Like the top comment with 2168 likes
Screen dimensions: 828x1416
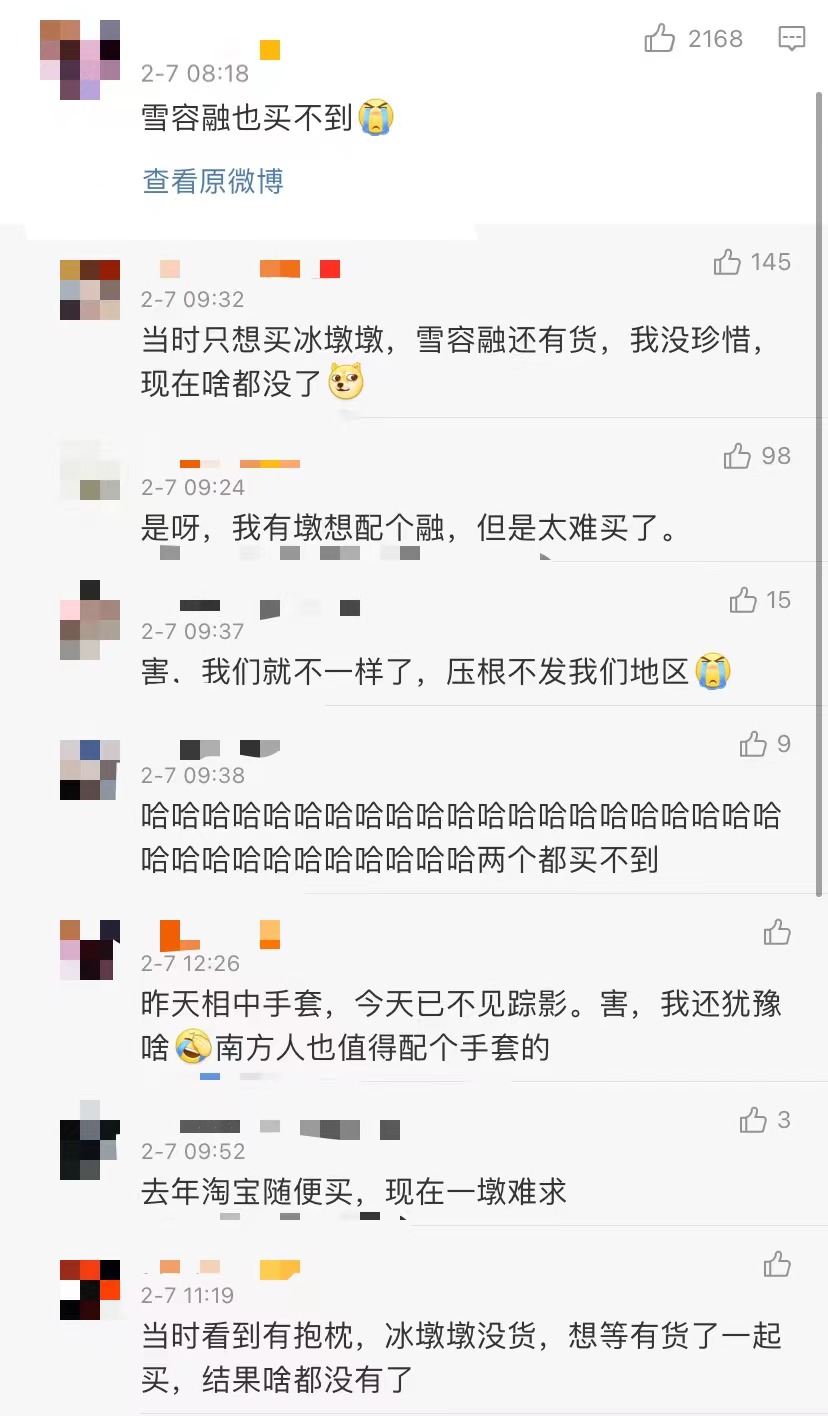tap(660, 39)
